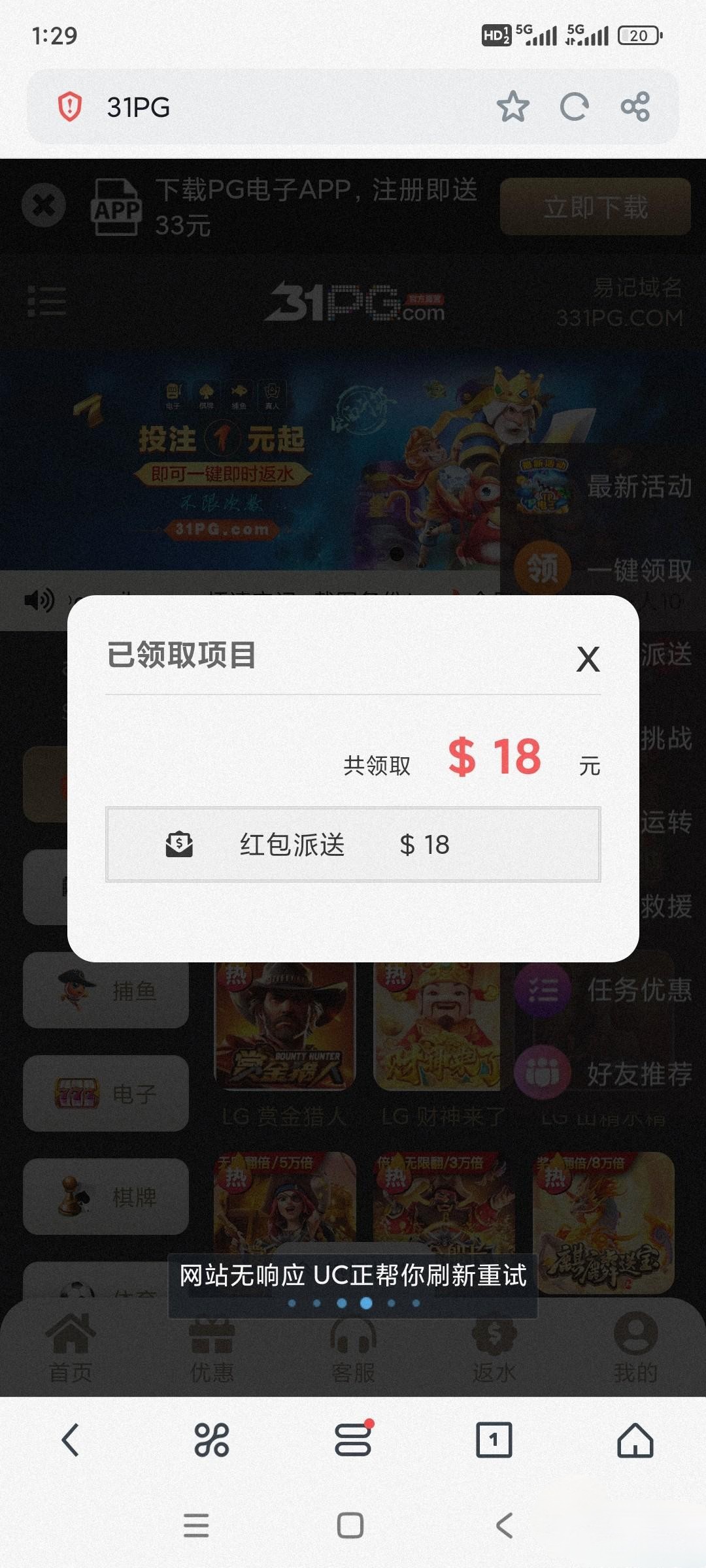Go to browser home page
706x1568 pixels.
pos(635,1440)
